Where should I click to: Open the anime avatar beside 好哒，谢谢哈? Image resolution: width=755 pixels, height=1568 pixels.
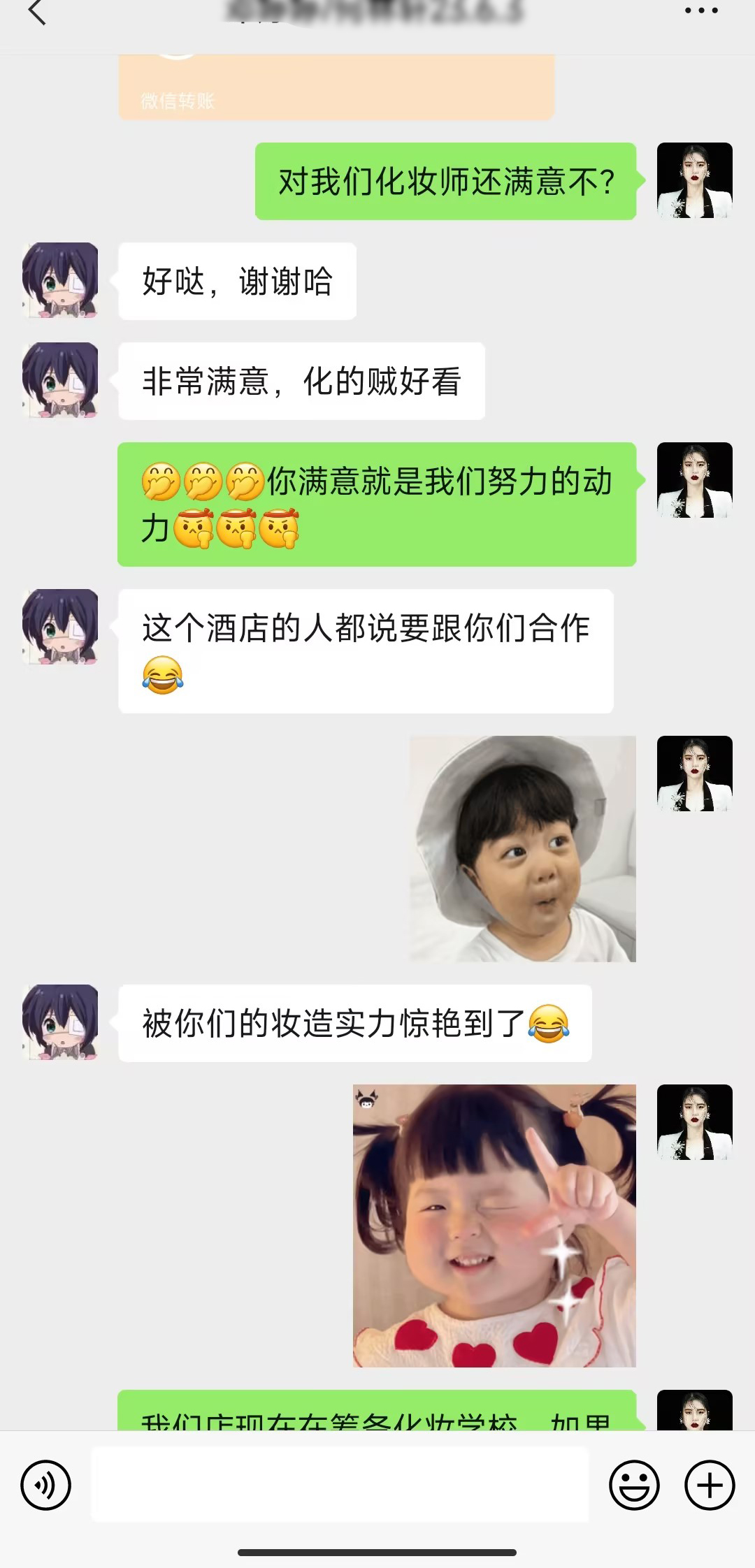coord(60,280)
